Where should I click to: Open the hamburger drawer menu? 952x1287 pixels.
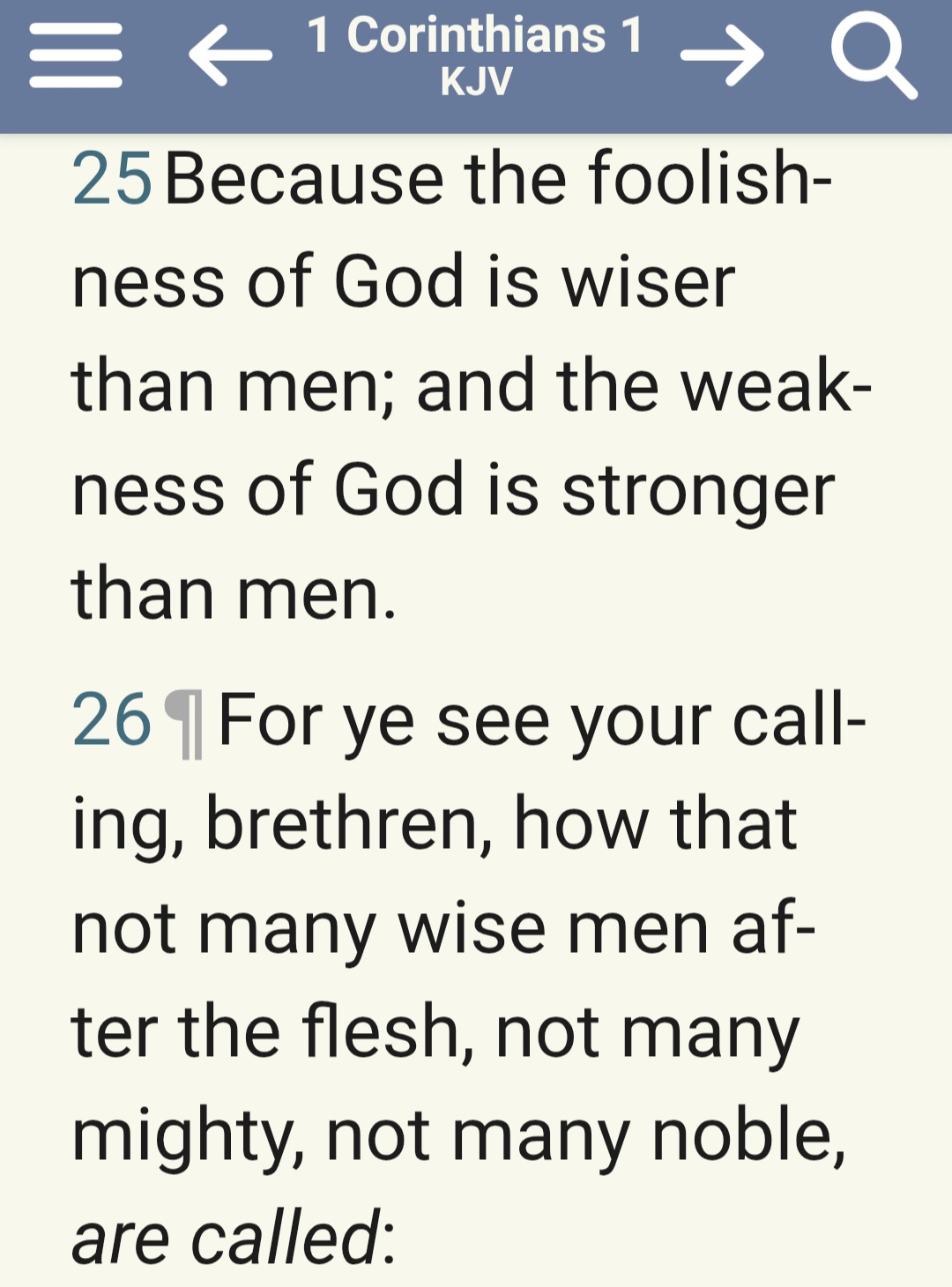pos(76,56)
